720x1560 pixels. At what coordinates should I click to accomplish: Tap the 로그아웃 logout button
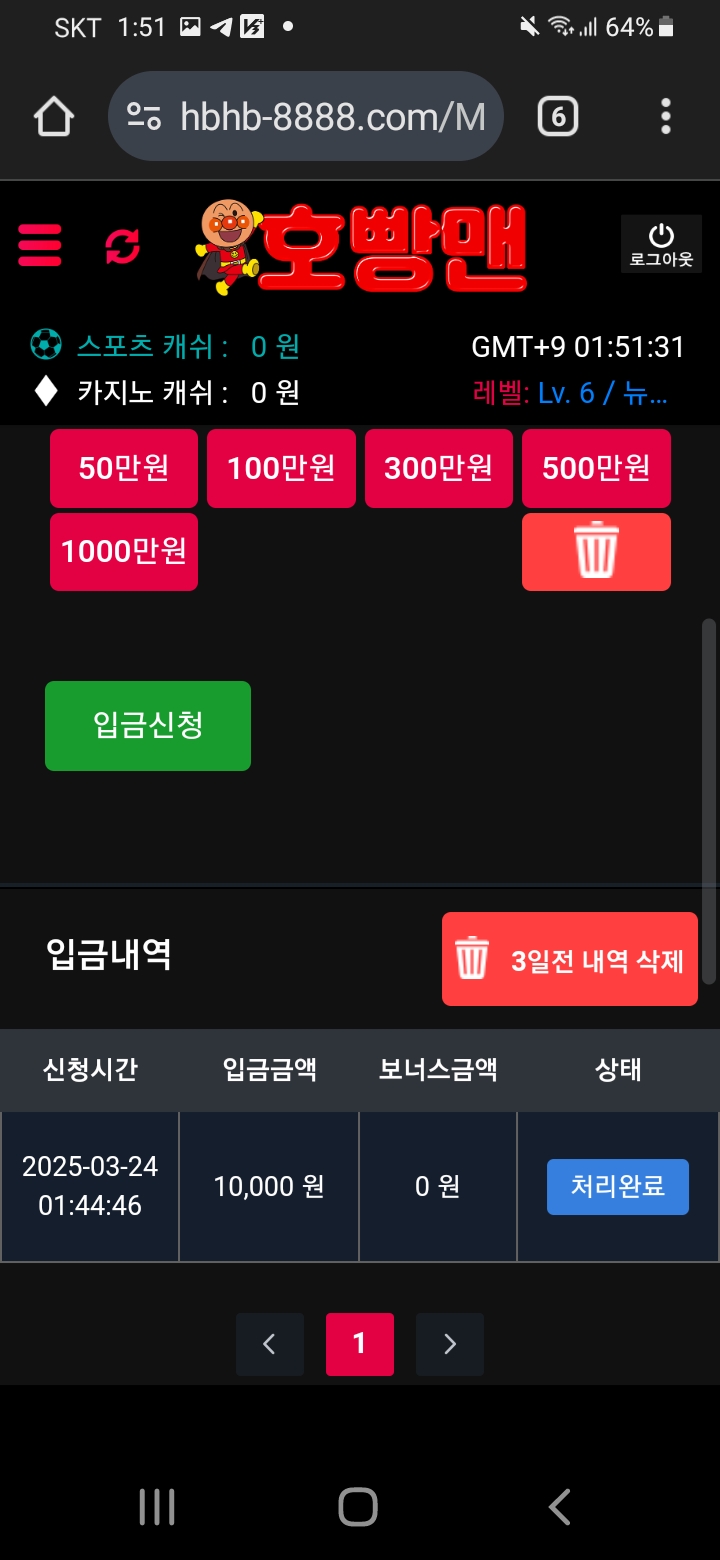[661, 245]
